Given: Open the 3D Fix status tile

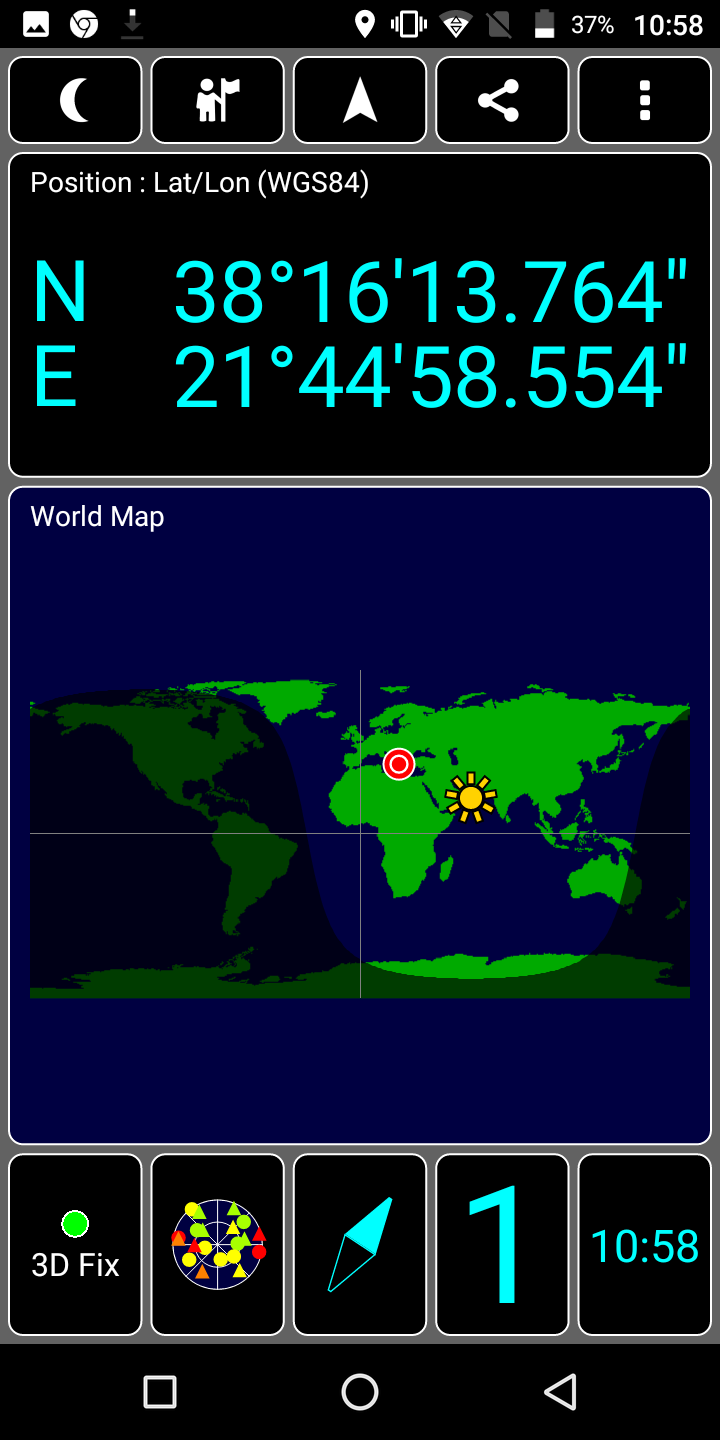Looking at the screenshot, I should tap(75, 1244).
